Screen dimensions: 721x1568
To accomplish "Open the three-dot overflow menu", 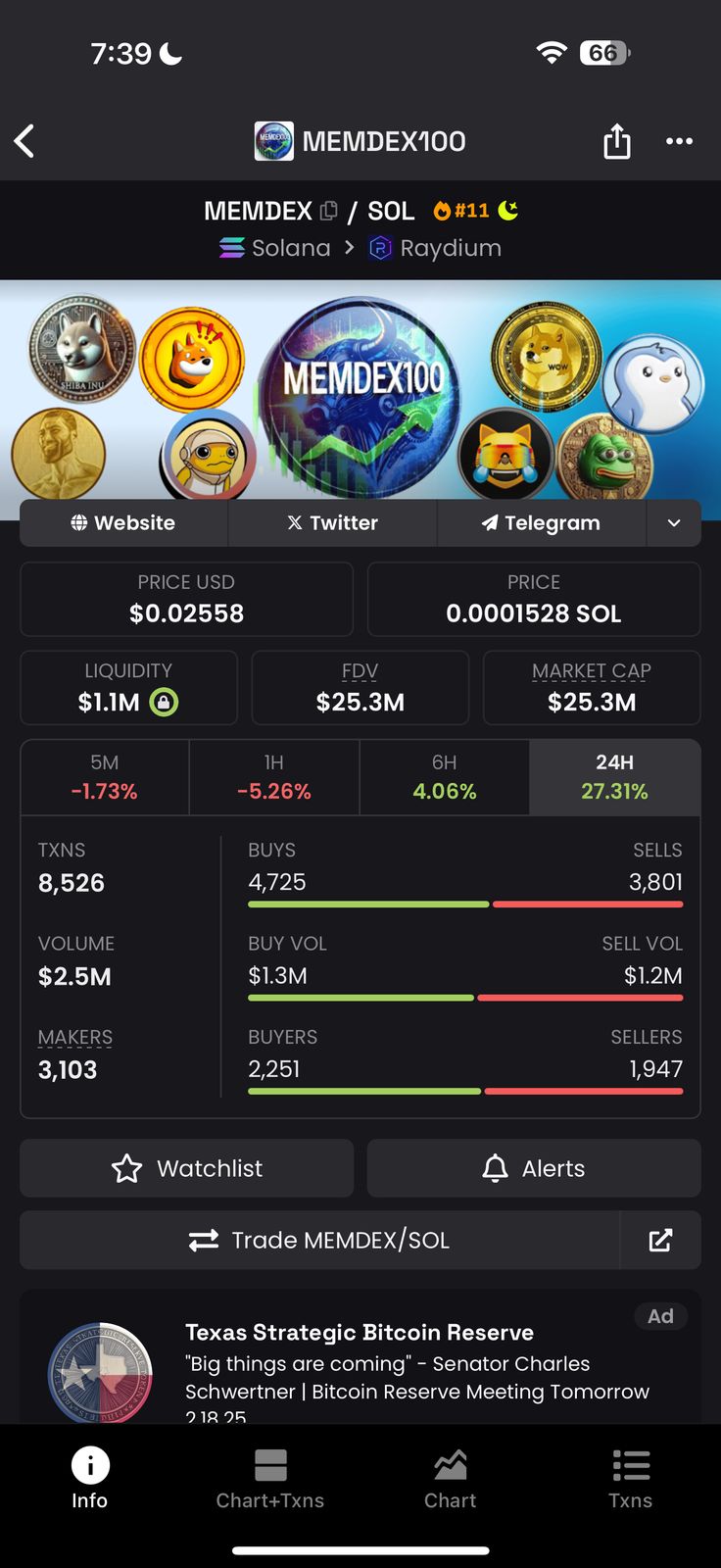I will (x=679, y=141).
